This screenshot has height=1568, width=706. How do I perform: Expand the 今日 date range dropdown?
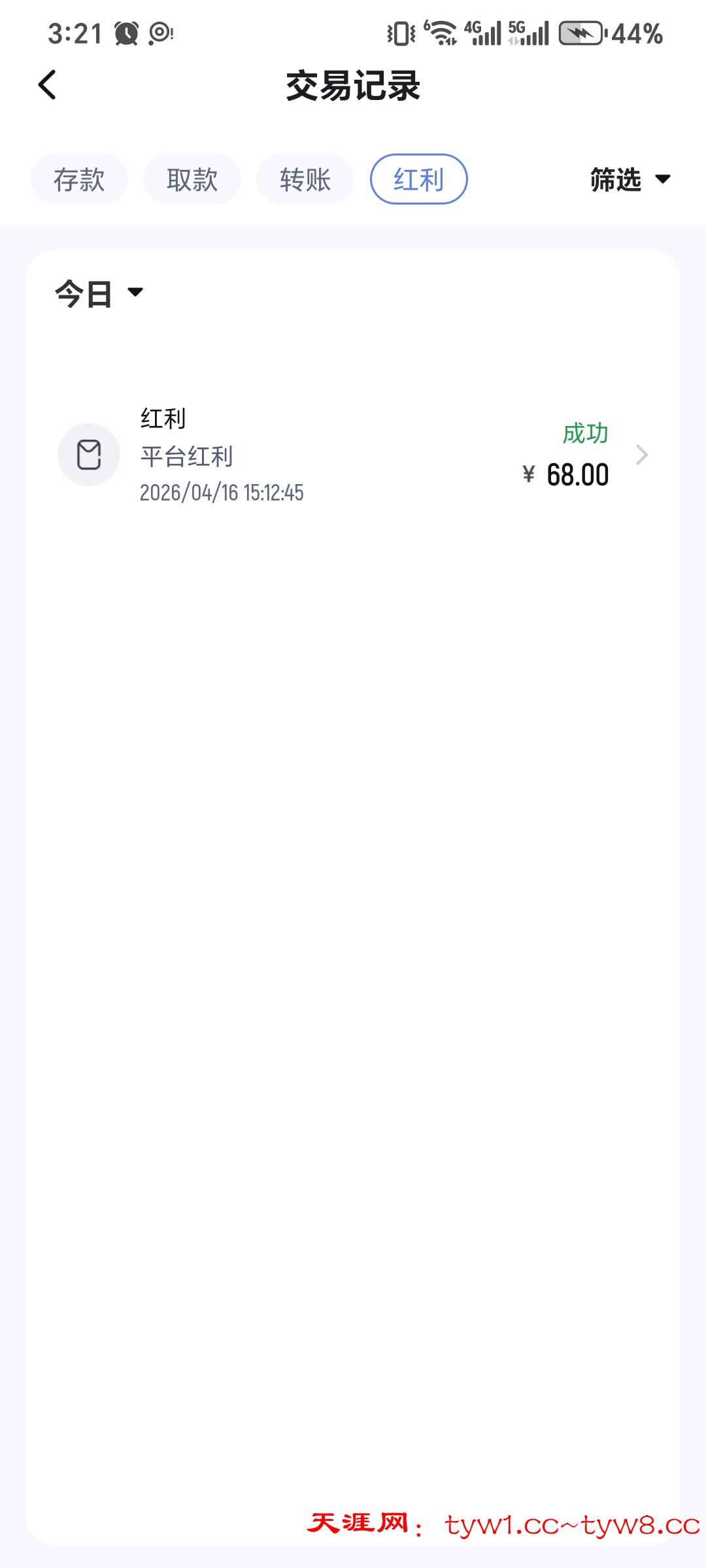point(99,293)
